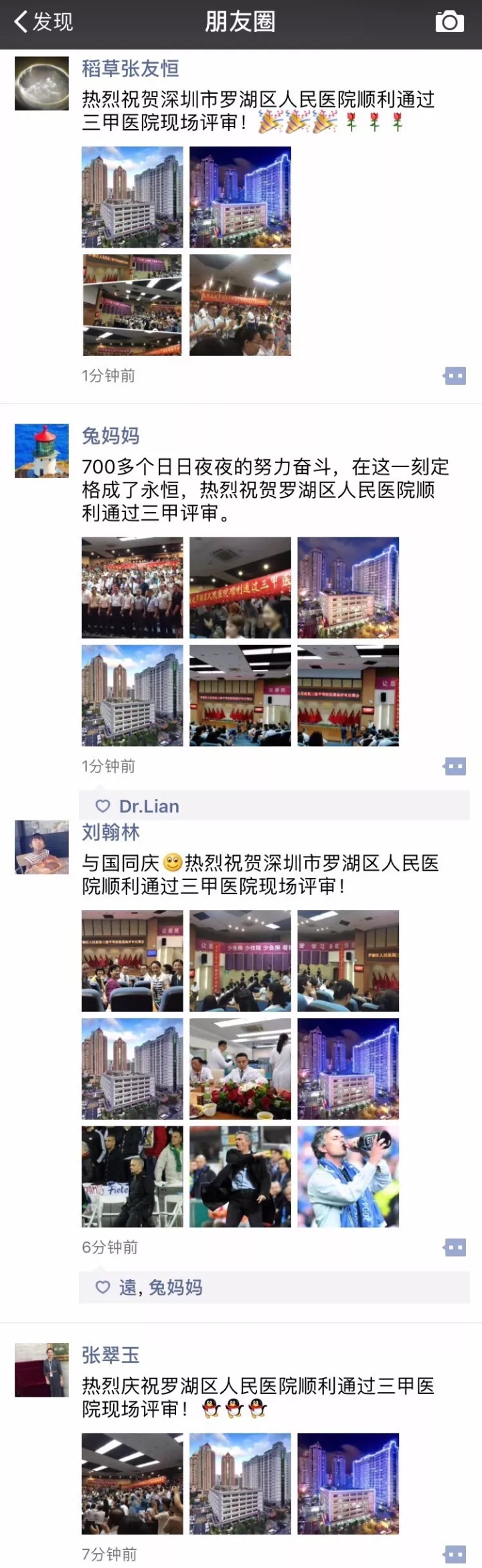Screen dimensions: 482x1568
Task: View the group photo in 兔妈妈's post
Action: (132, 587)
